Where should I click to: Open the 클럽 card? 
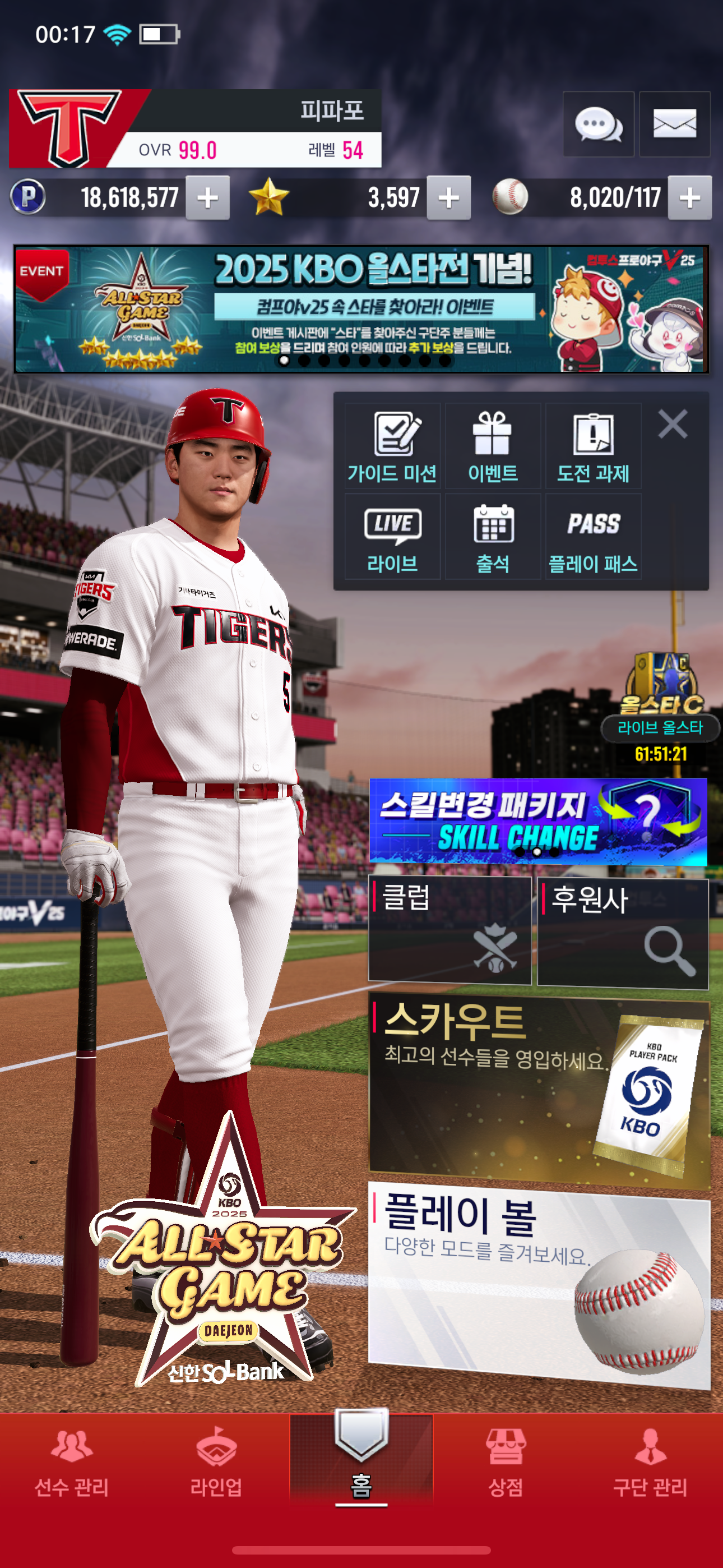(x=449, y=929)
